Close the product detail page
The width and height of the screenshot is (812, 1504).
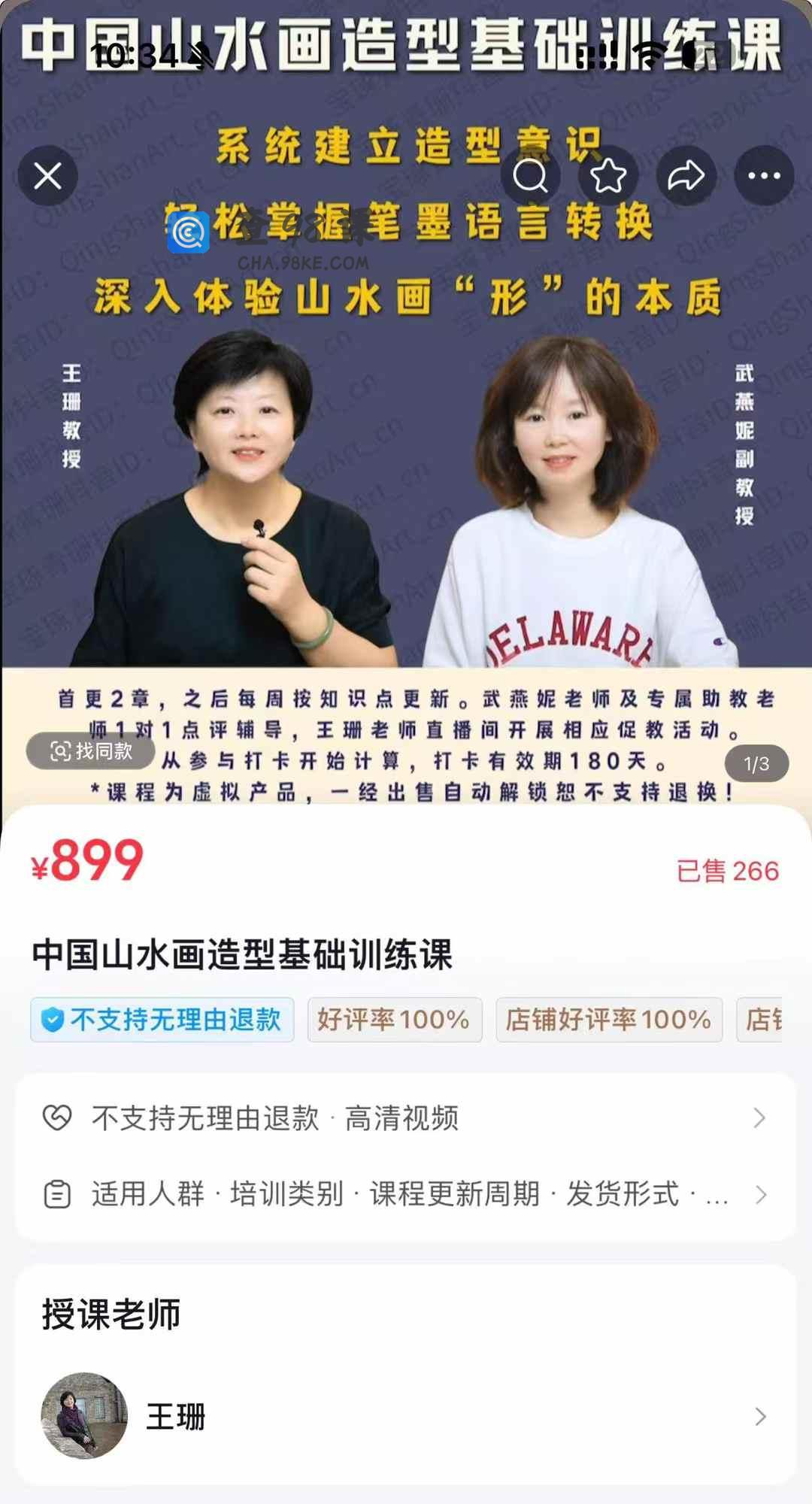click(x=48, y=177)
